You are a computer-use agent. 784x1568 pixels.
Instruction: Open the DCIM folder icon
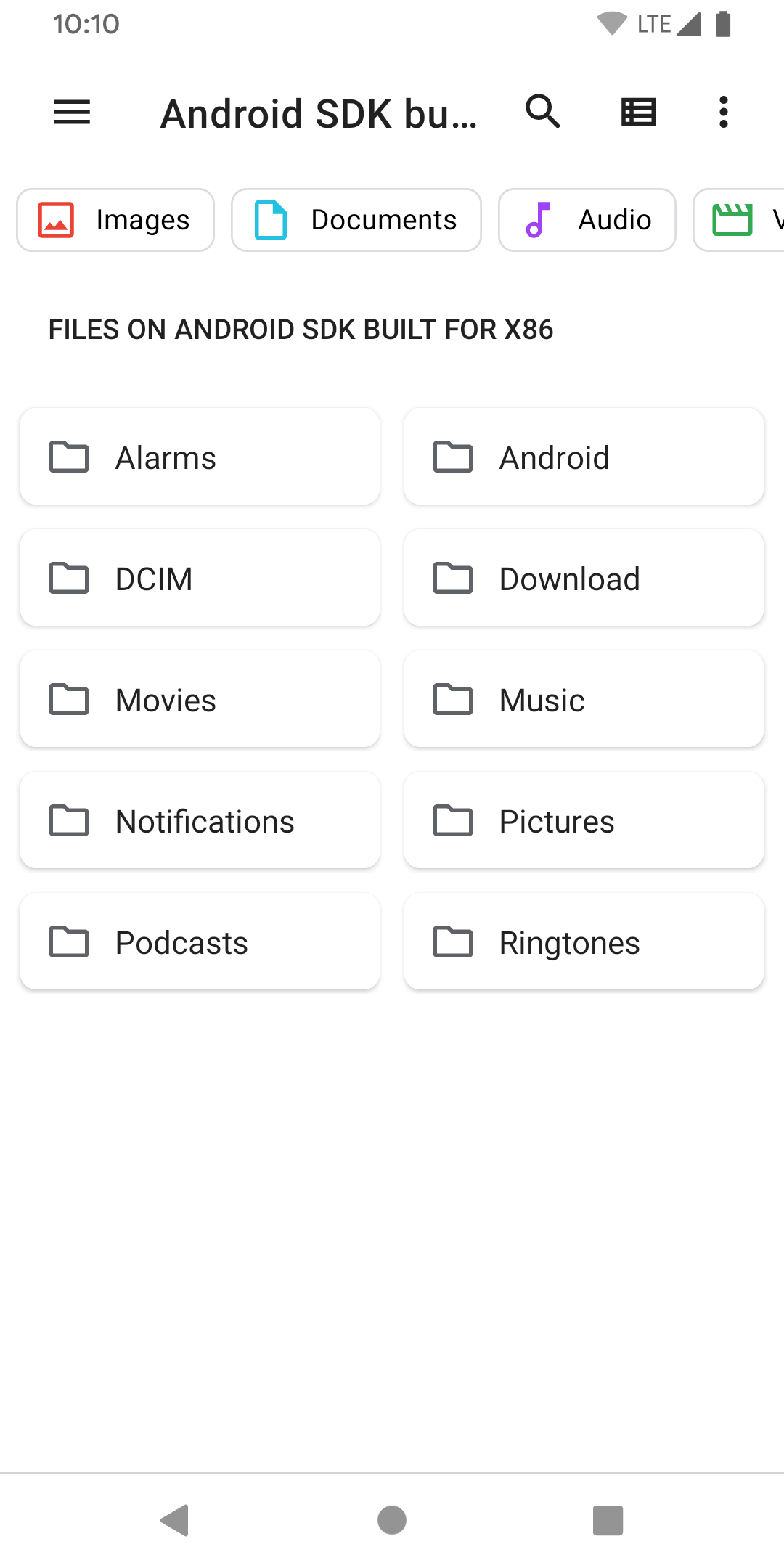tap(69, 578)
